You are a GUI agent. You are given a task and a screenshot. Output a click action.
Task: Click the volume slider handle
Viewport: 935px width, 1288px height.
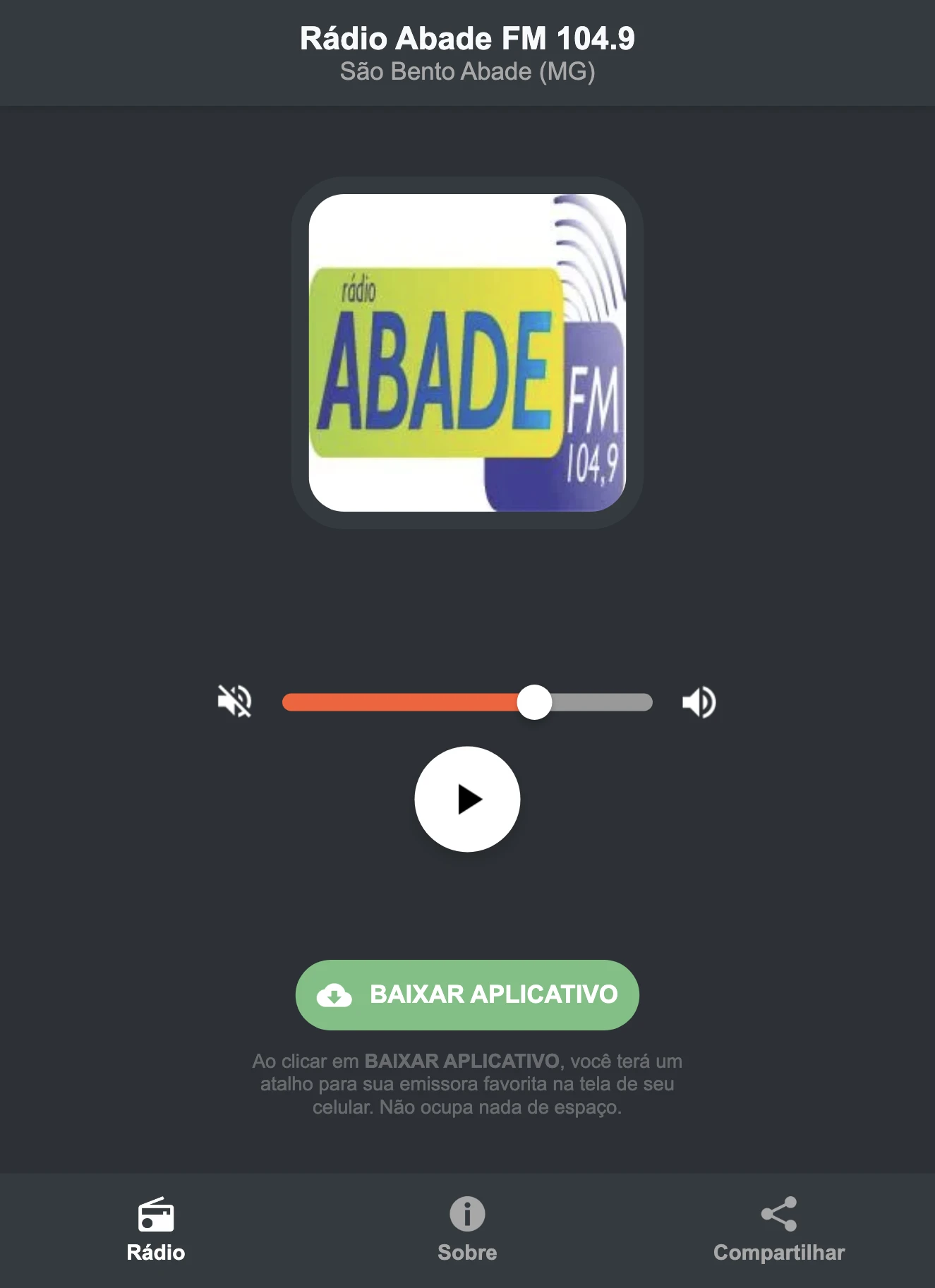click(536, 702)
